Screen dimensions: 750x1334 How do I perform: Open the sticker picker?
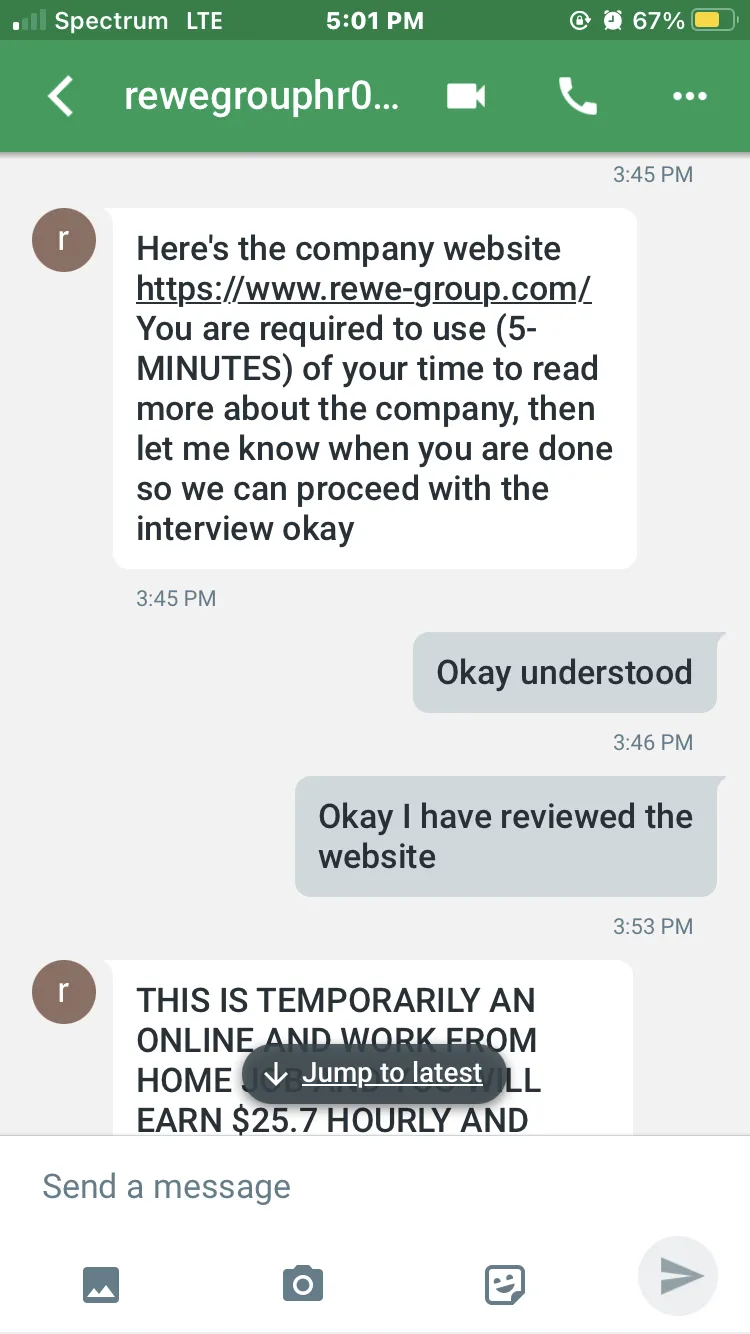505,1284
